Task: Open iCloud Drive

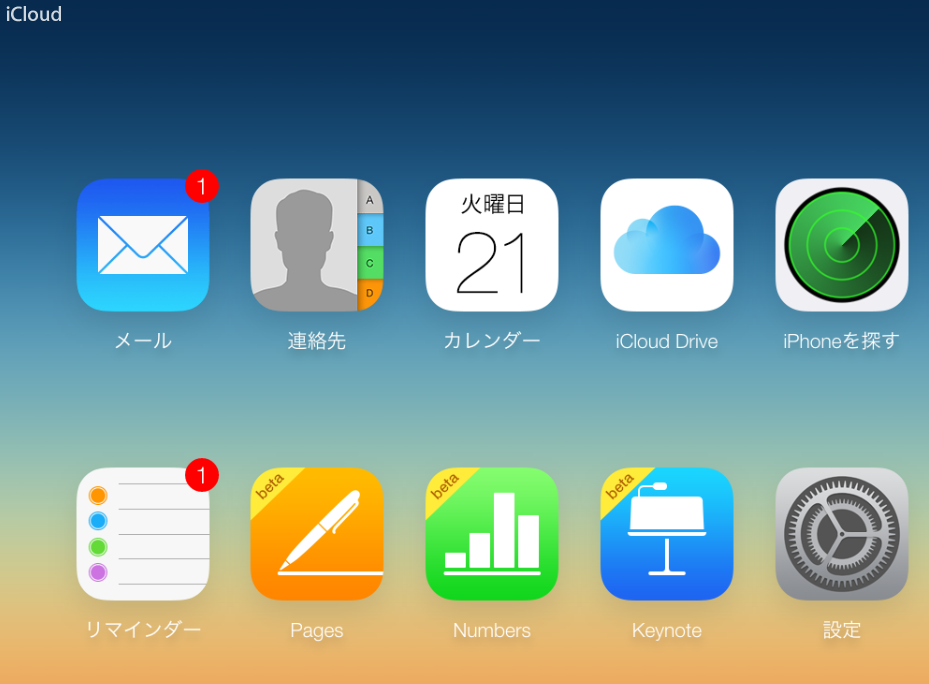Action: (666, 245)
